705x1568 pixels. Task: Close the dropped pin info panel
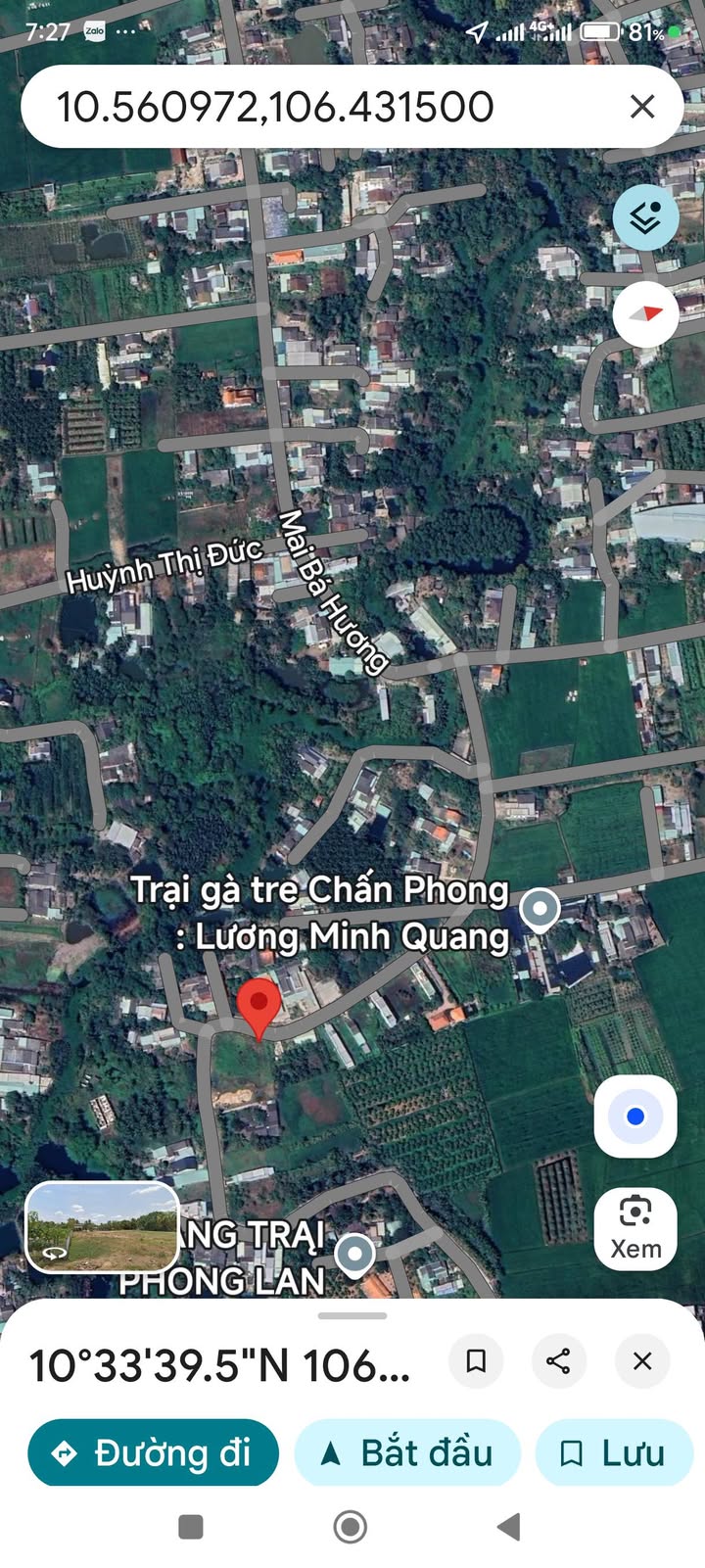tap(642, 1360)
